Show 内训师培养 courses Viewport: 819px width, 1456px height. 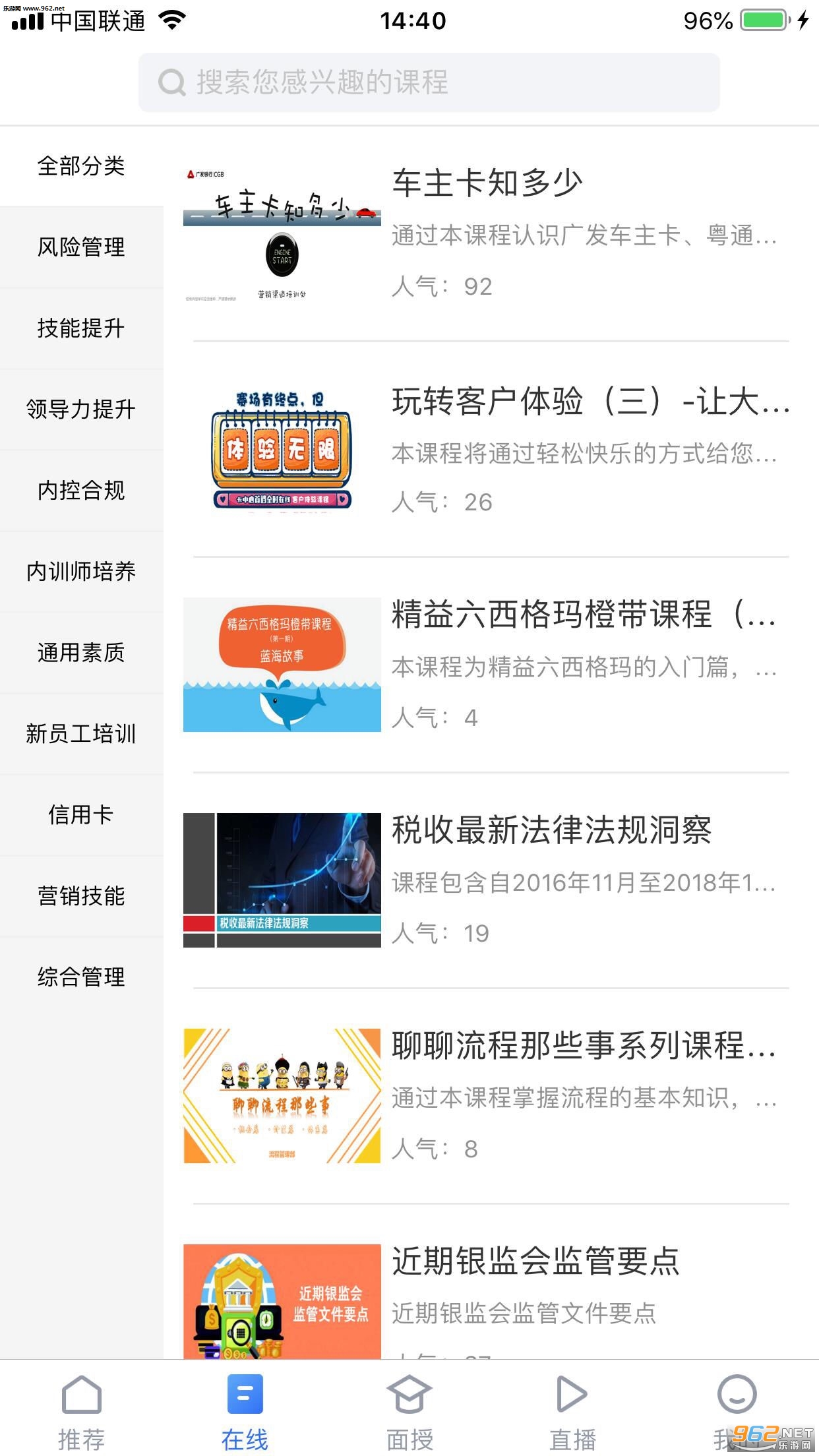(81, 572)
